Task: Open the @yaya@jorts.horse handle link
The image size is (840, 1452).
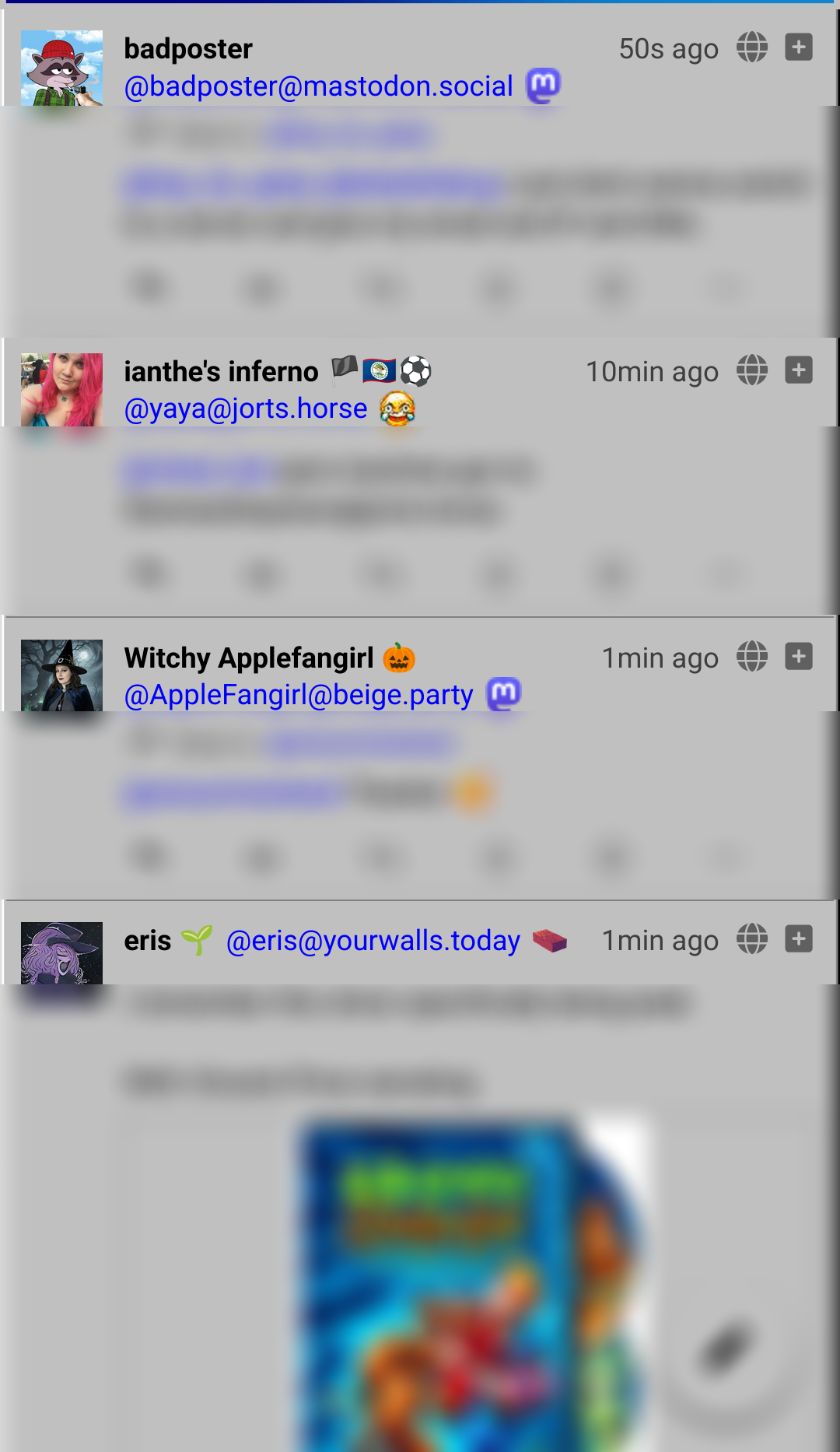Action: coord(246,409)
